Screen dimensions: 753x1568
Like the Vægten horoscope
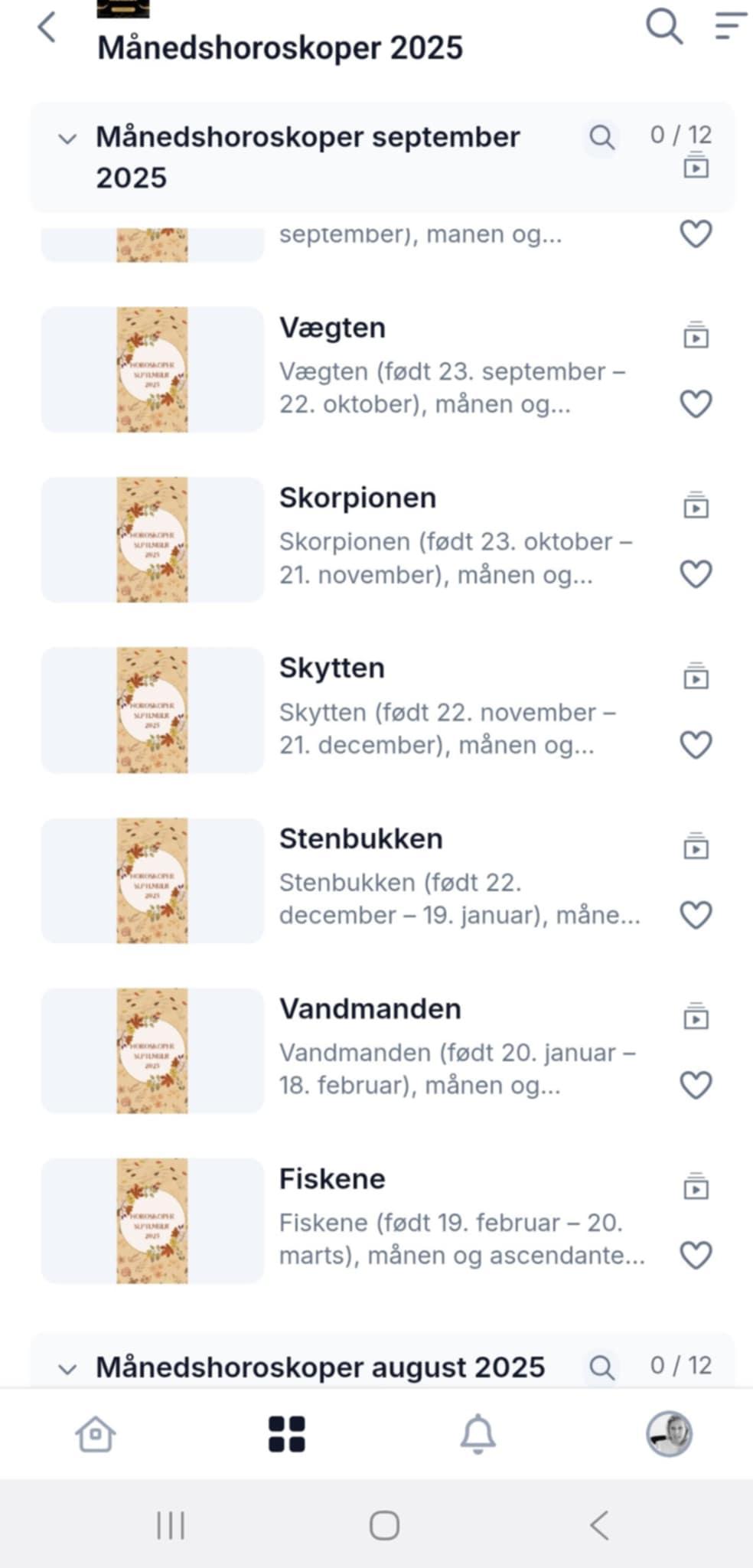click(696, 403)
